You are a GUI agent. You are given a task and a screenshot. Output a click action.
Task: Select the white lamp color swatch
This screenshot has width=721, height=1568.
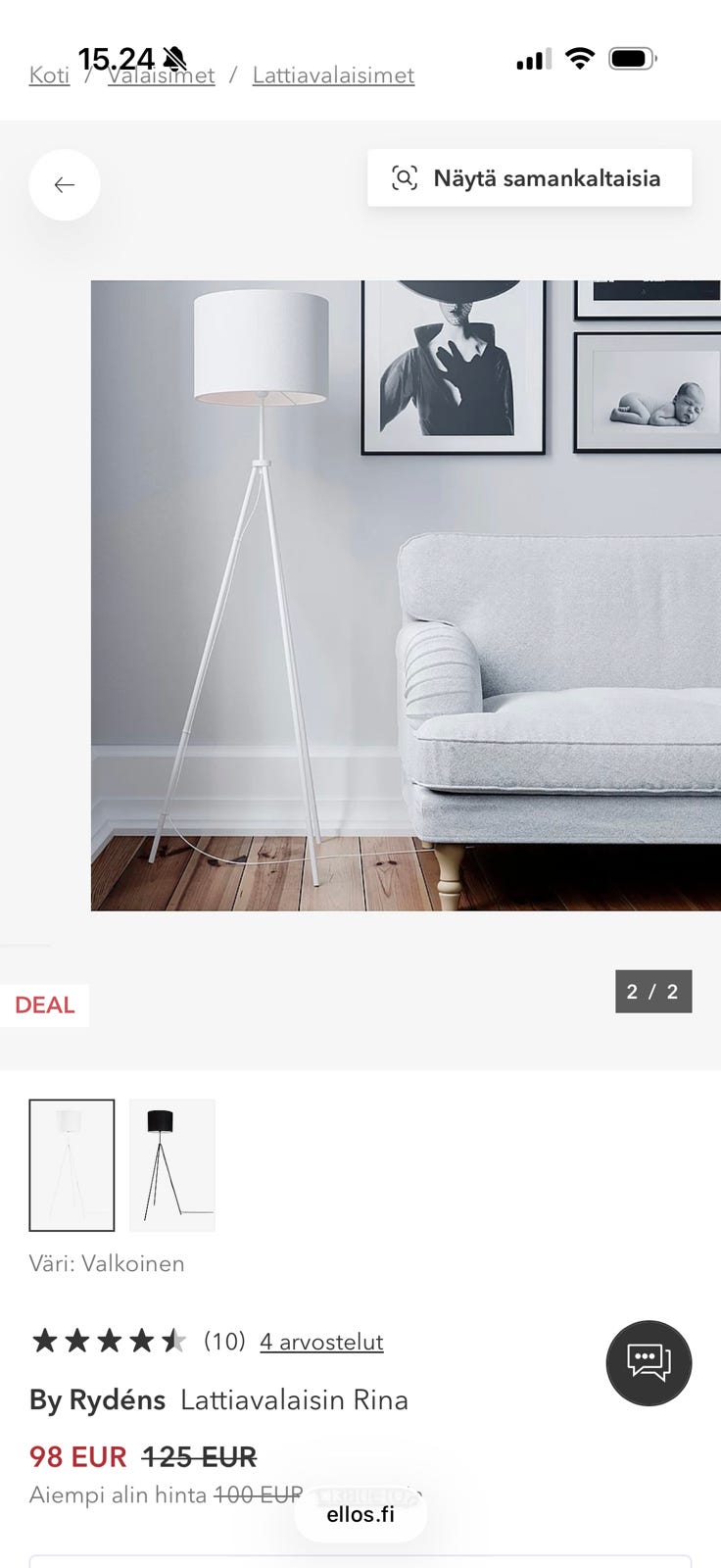click(72, 1164)
